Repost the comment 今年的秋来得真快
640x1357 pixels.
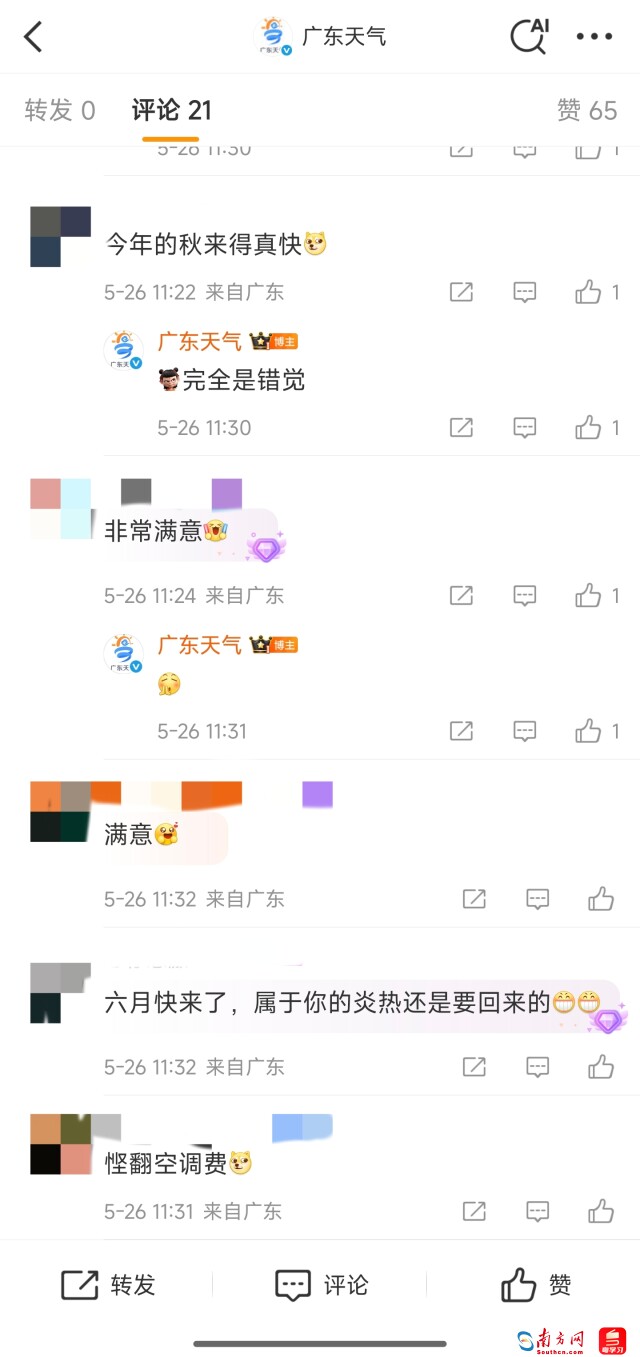[461, 292]
